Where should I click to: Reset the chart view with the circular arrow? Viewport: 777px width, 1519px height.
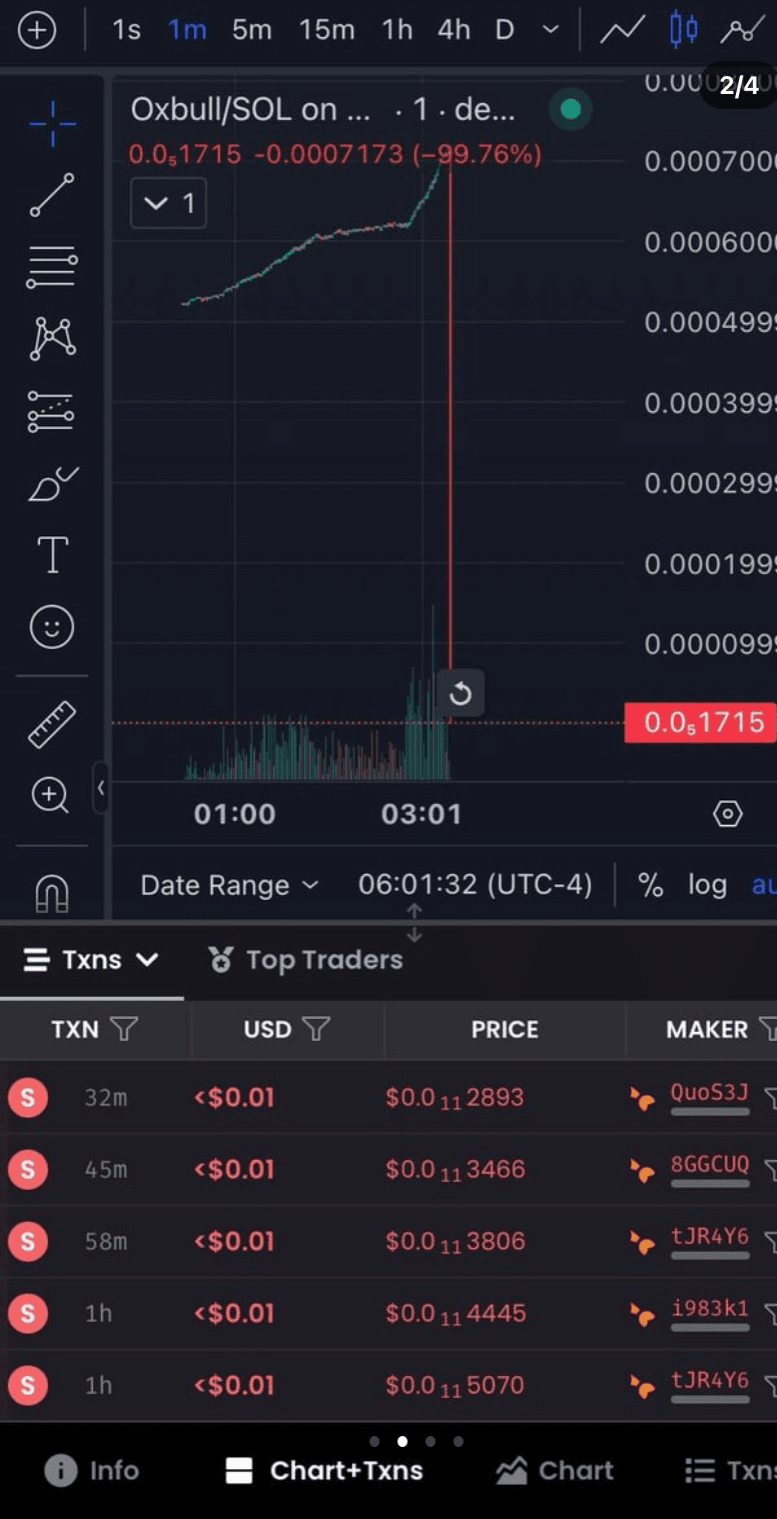pos(460,693)
